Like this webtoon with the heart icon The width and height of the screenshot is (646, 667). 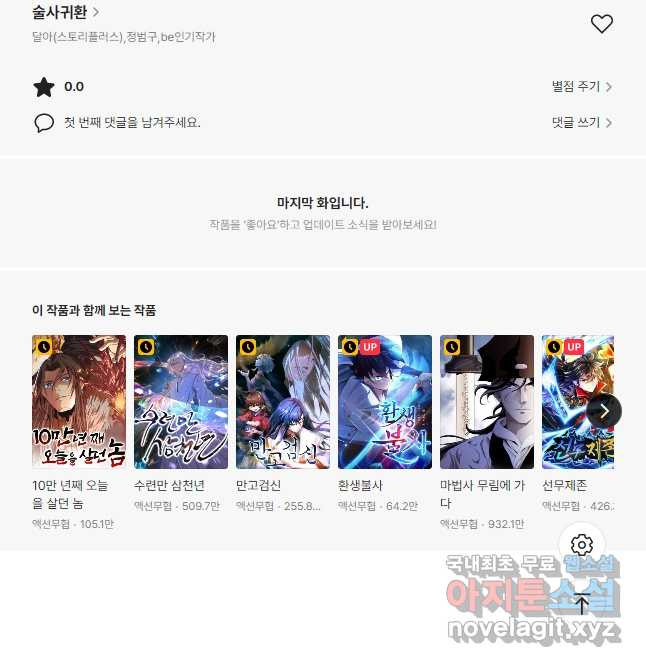[x=601, y=24]
